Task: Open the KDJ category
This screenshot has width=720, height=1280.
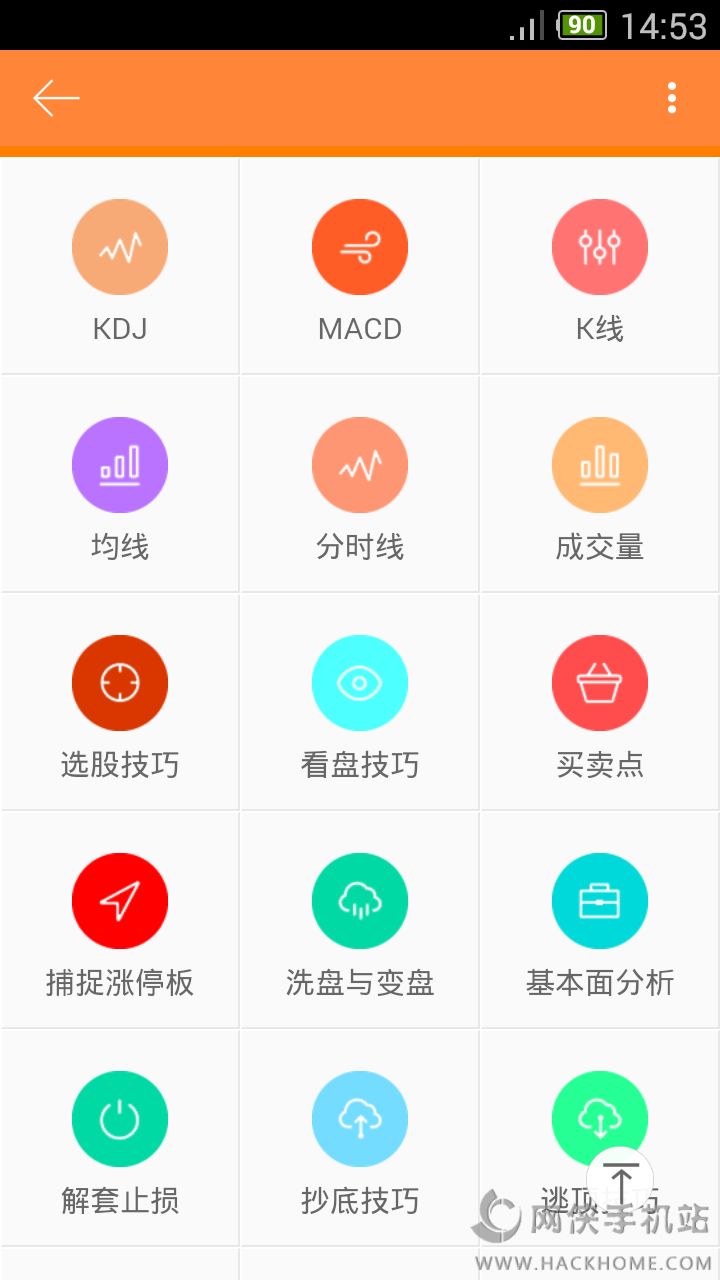Action: pyautogui.click(x=120, y=267)
